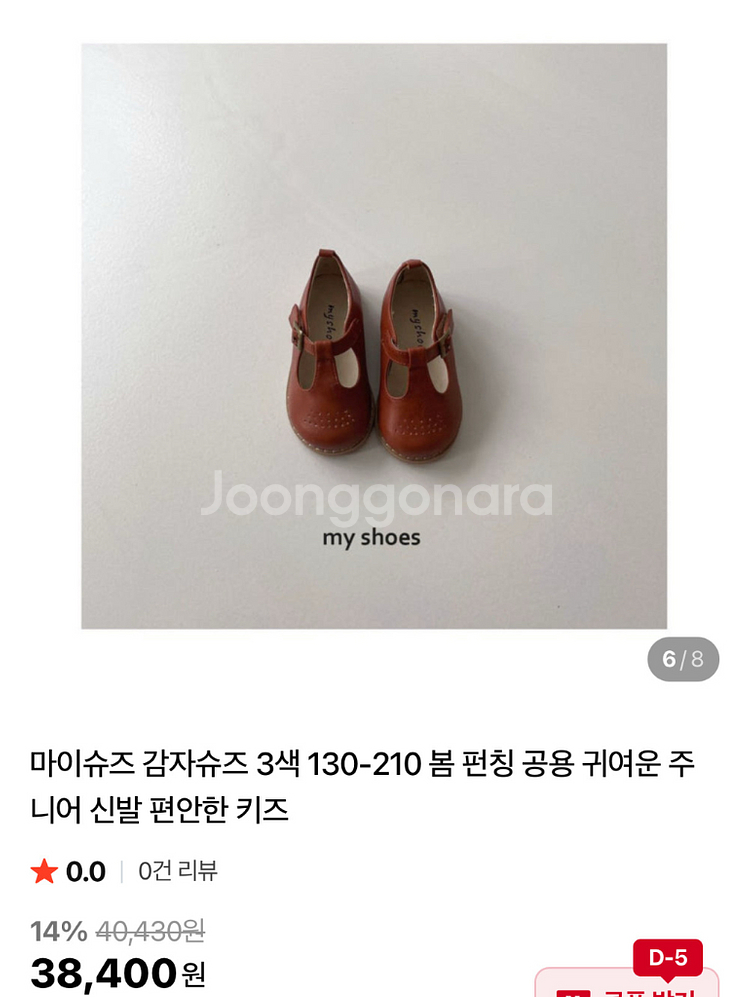Open the red shoes product photo
The image size is (750, 997).
[374, 336]
